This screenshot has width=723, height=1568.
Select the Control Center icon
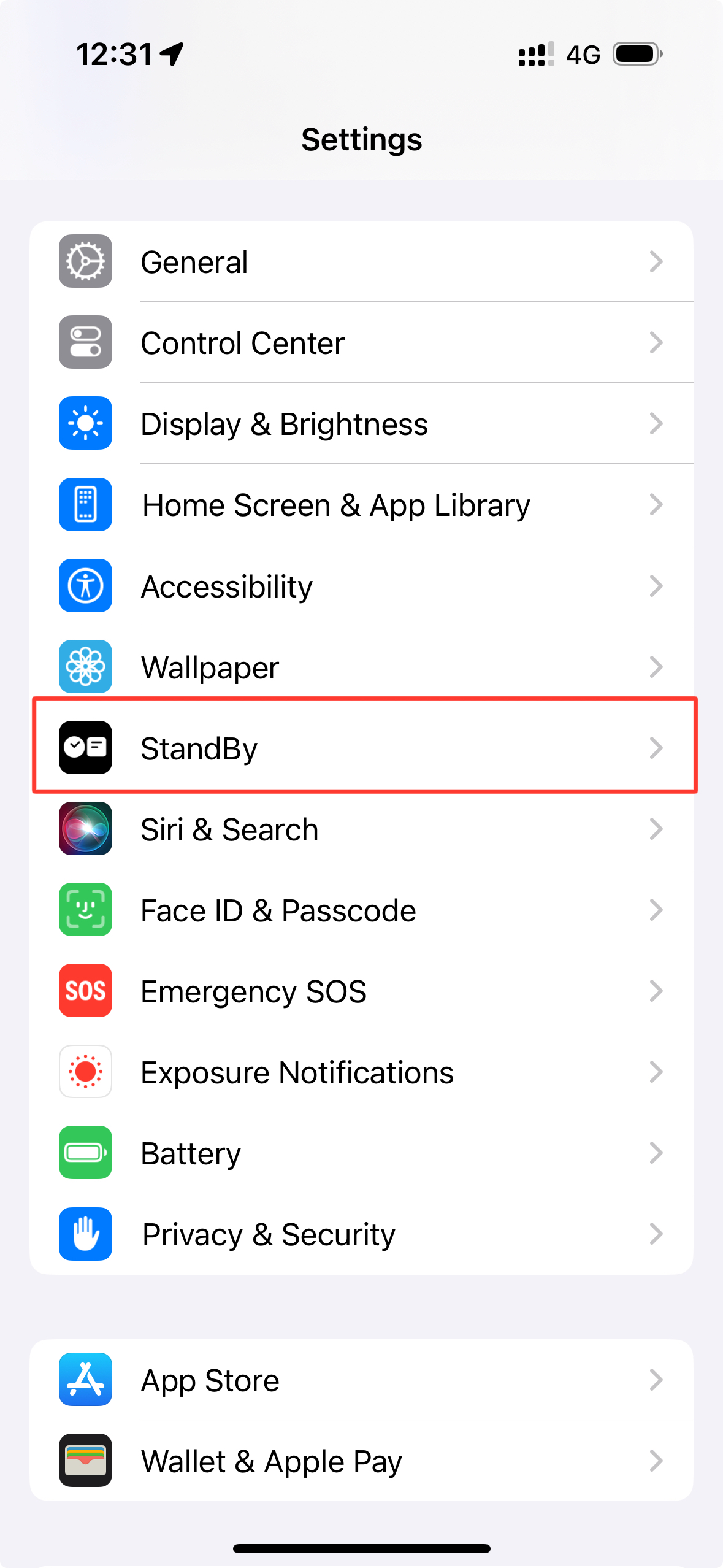coord(85,342)
